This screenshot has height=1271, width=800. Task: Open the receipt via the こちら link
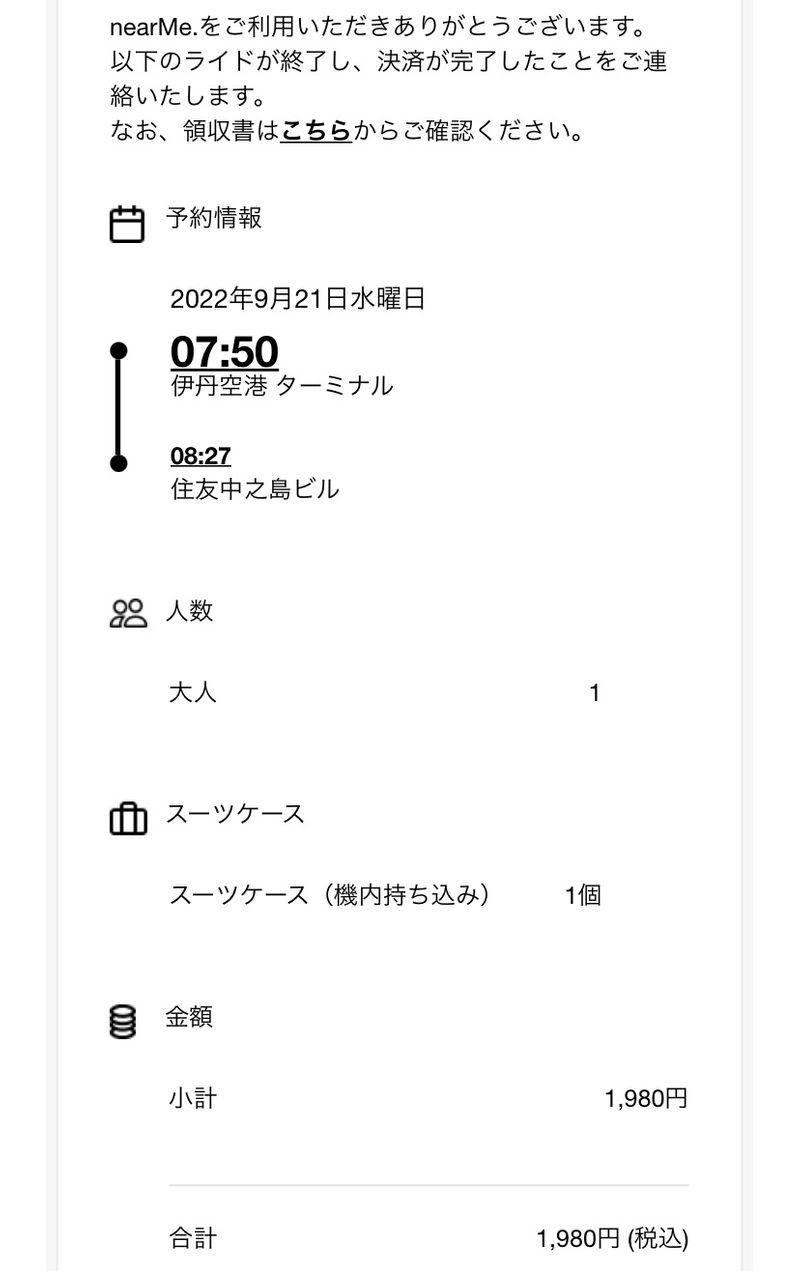[315, 131]
